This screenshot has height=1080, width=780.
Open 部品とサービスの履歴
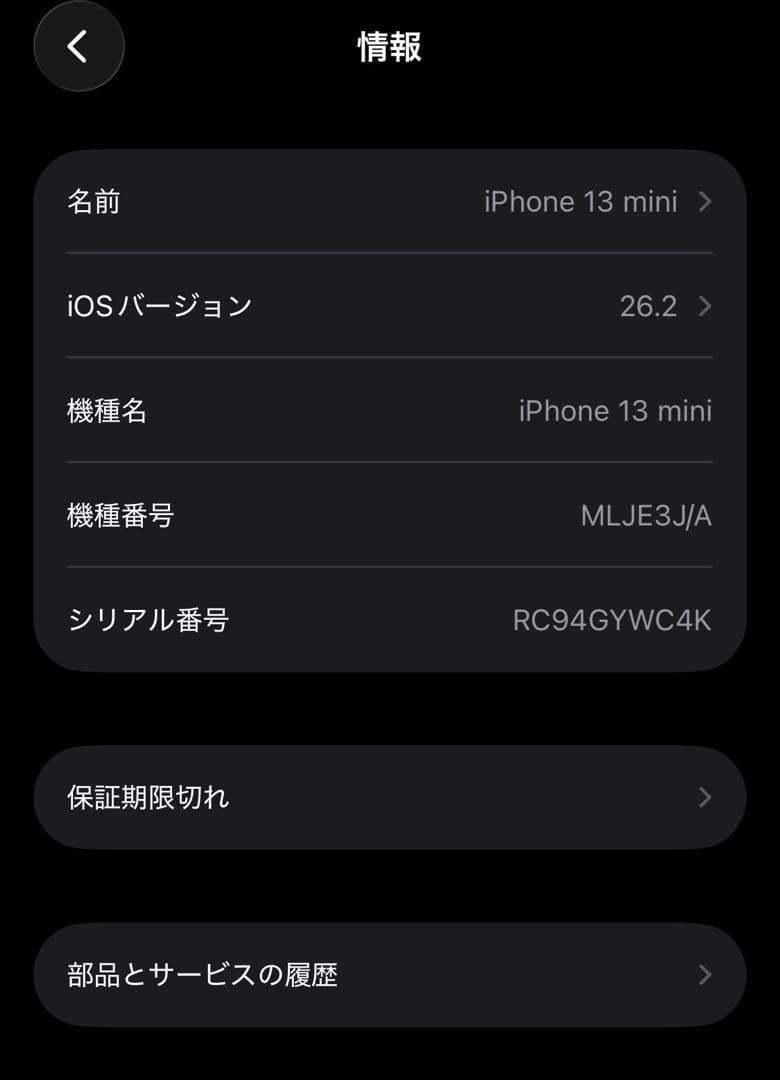pos(390,973)
